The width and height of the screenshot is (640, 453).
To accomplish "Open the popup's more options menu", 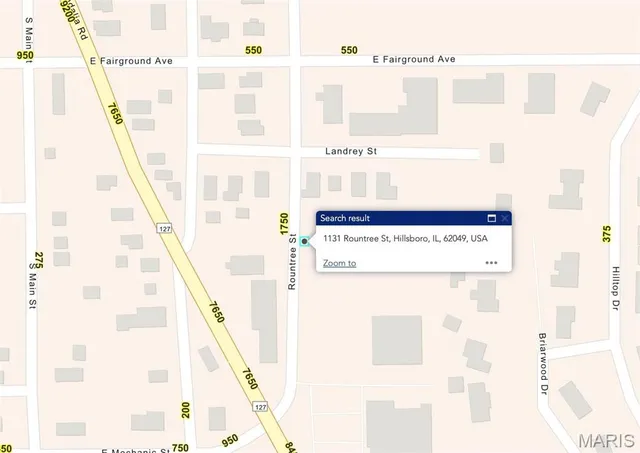I will click(x=491, y=263).
